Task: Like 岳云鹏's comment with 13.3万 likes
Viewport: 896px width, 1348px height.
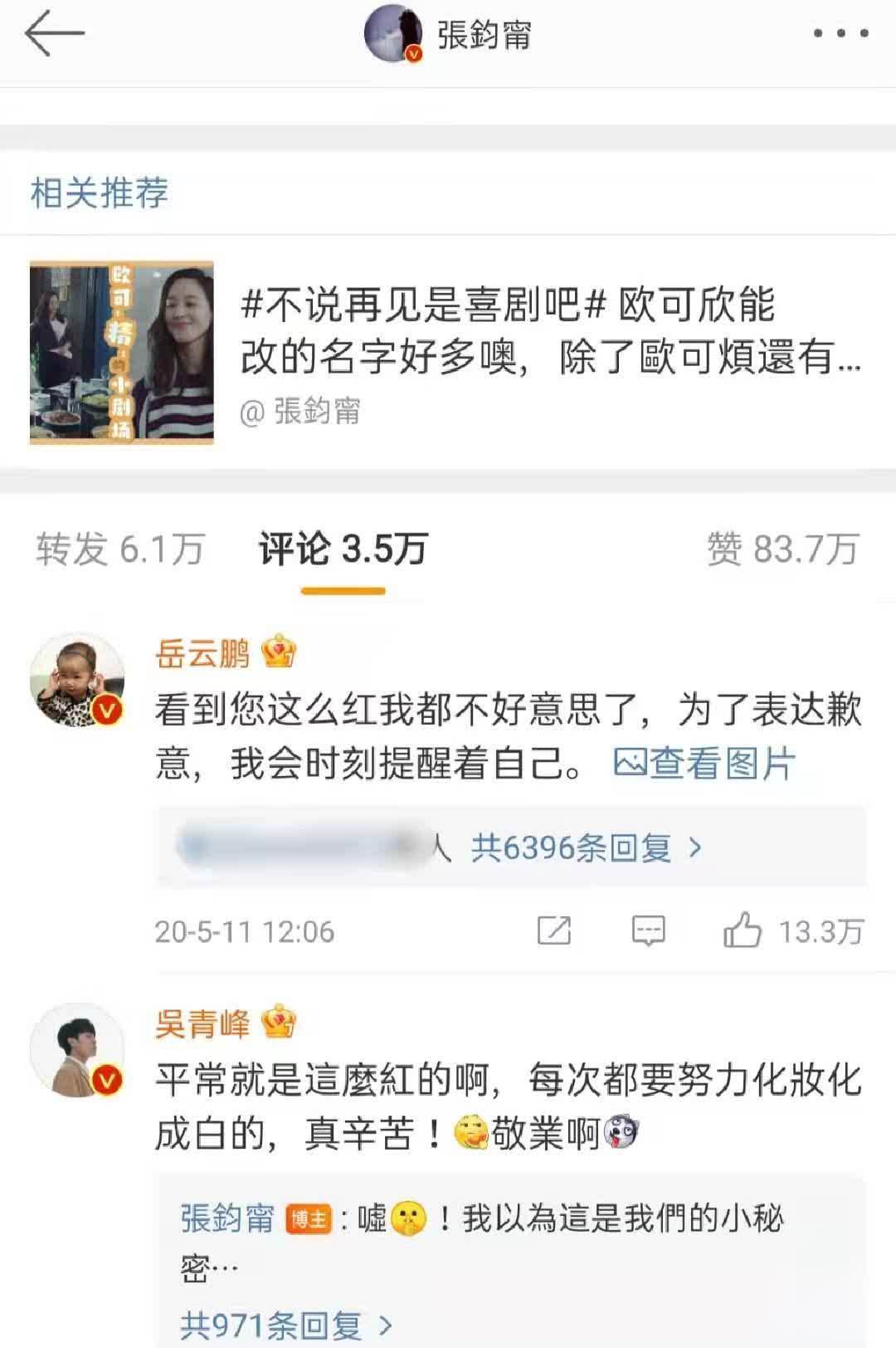Action: pyautogui.click(x=743, y=931)
